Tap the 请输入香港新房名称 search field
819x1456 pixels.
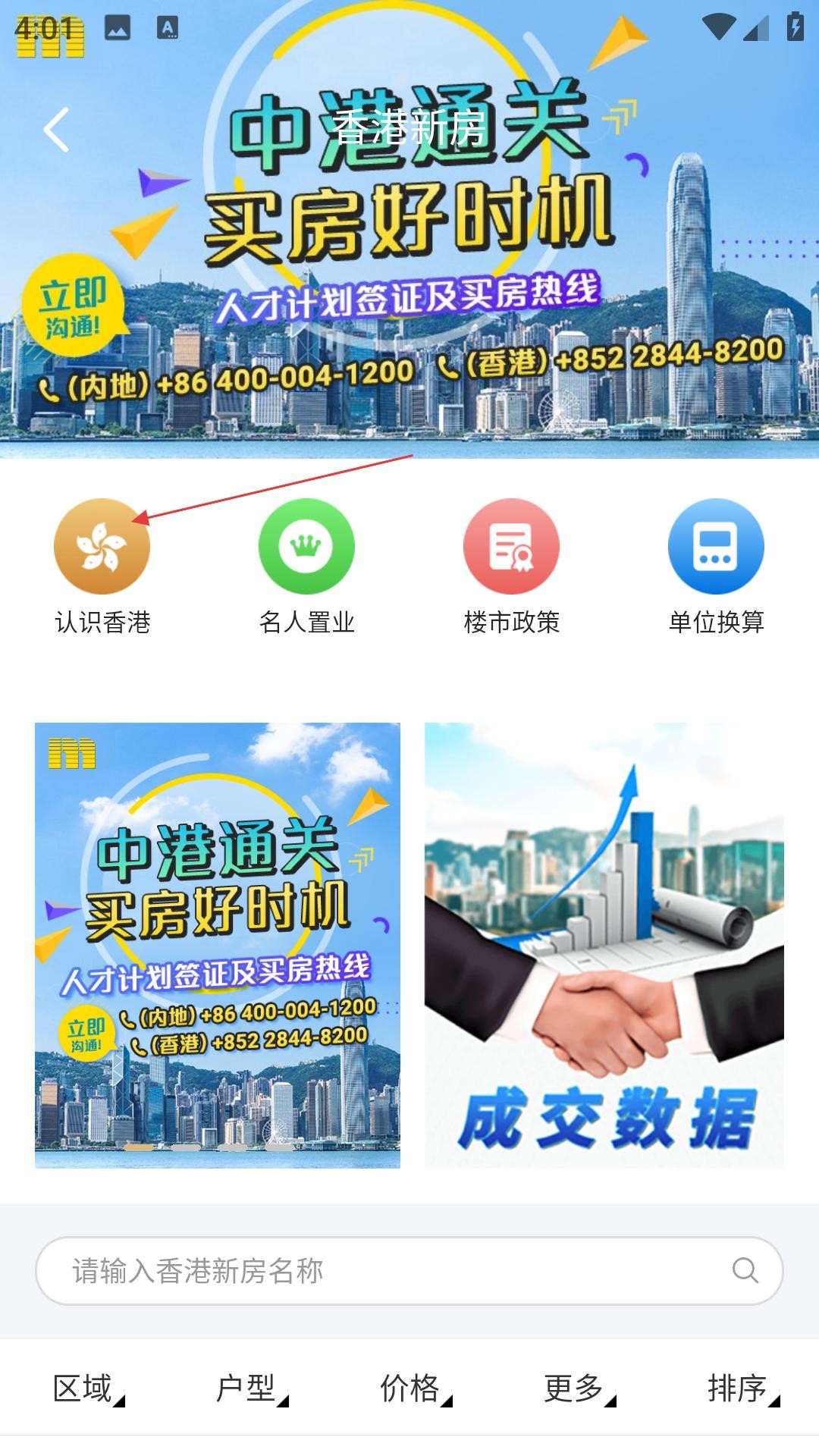click(x=379, y=1271)
